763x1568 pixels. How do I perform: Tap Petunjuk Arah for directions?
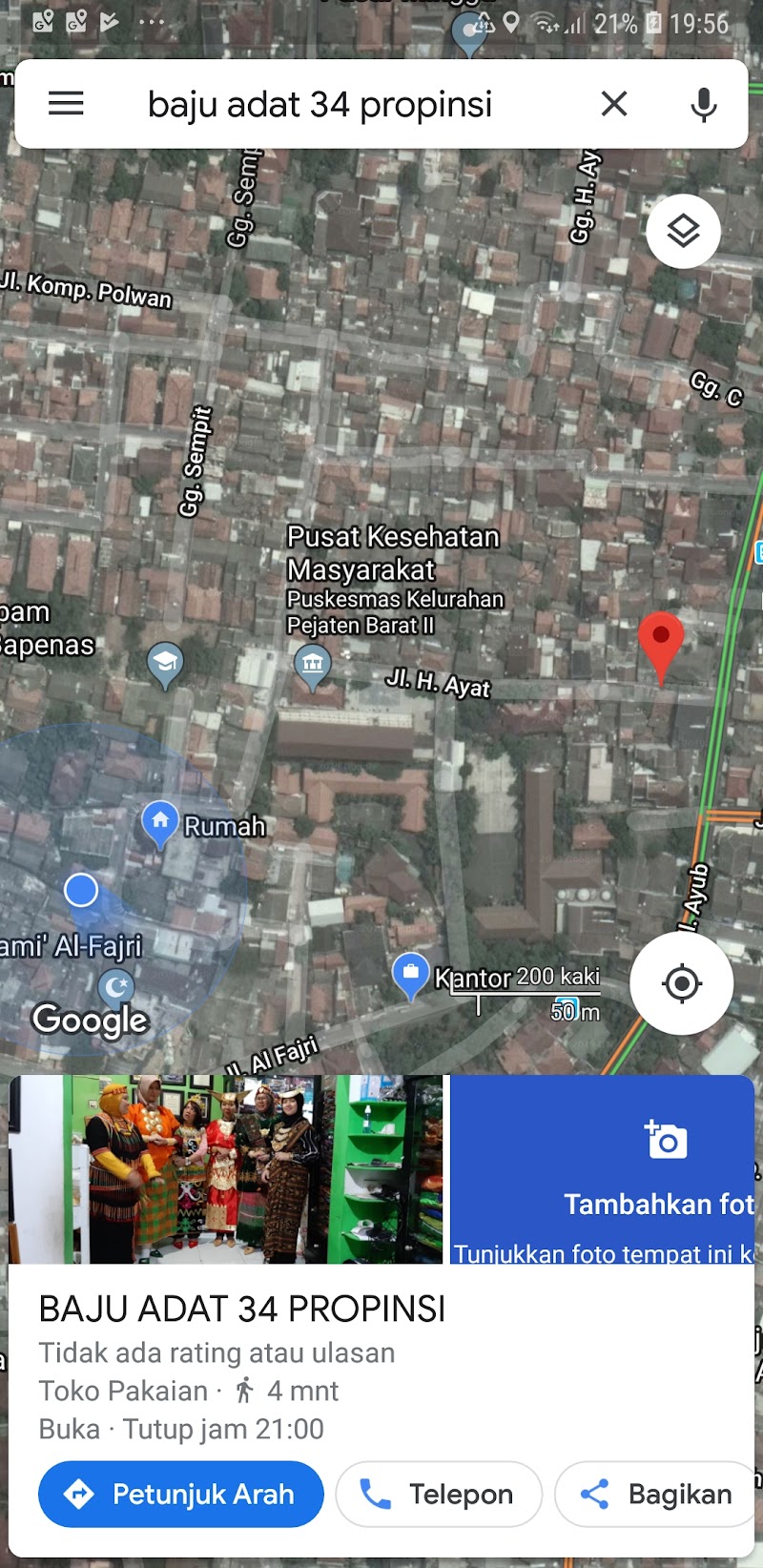[181, 1494]
